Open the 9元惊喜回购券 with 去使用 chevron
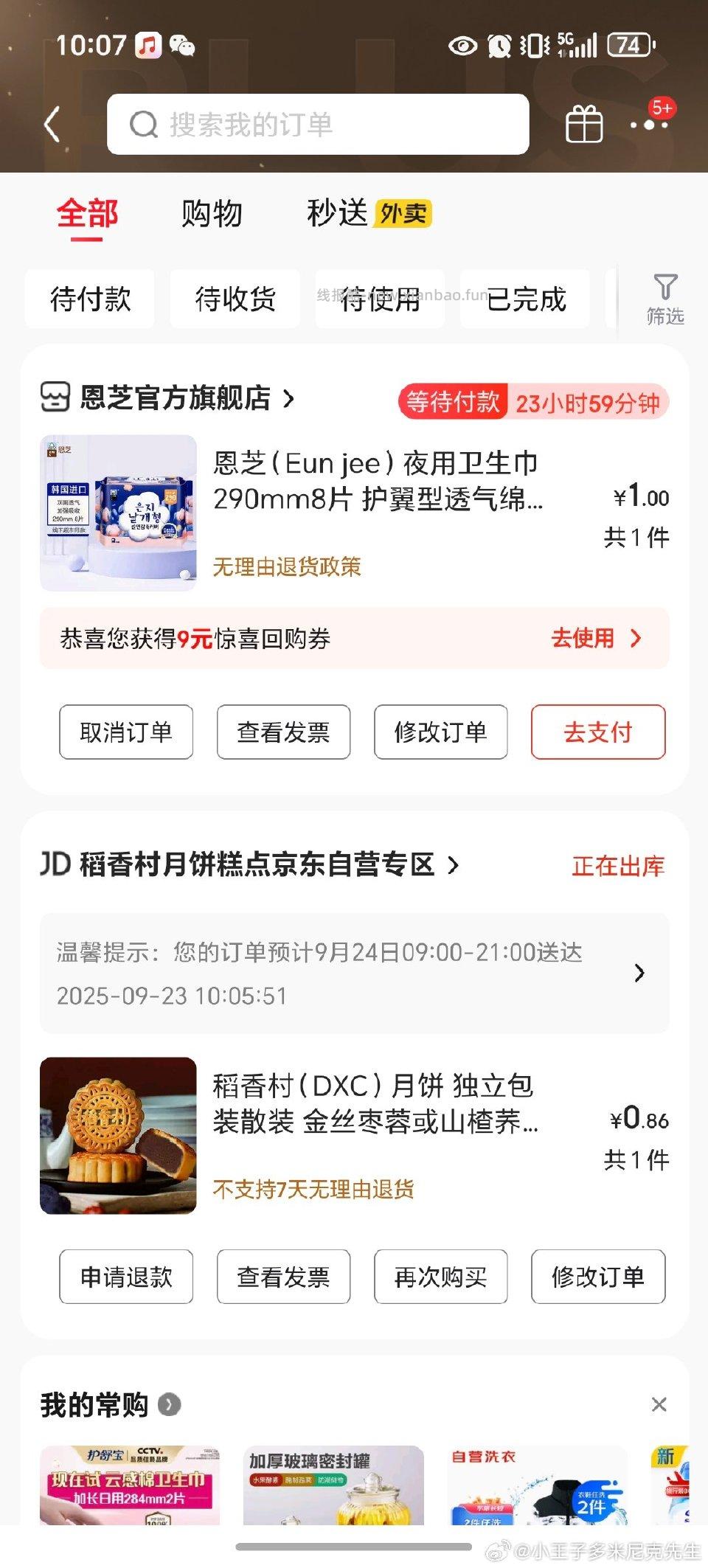This screenshot has width=708, height=1568. [x=634, y=639]
